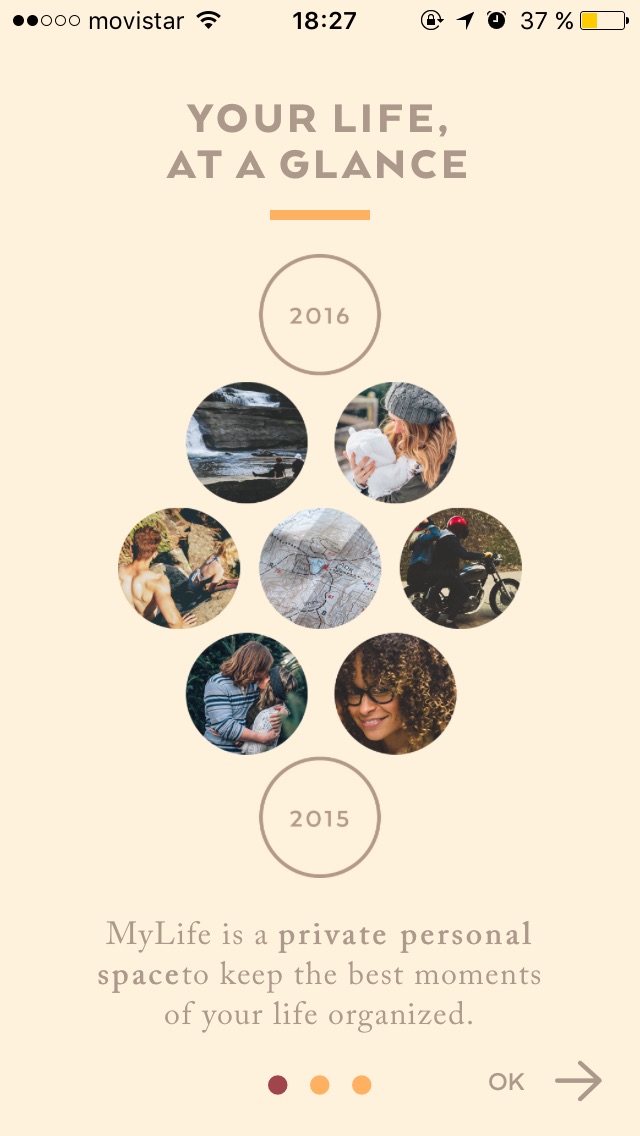Jump to the second onboarding page dot
The height and width of the screenshot is (1136, 640).
click(x=320, y=1085)
